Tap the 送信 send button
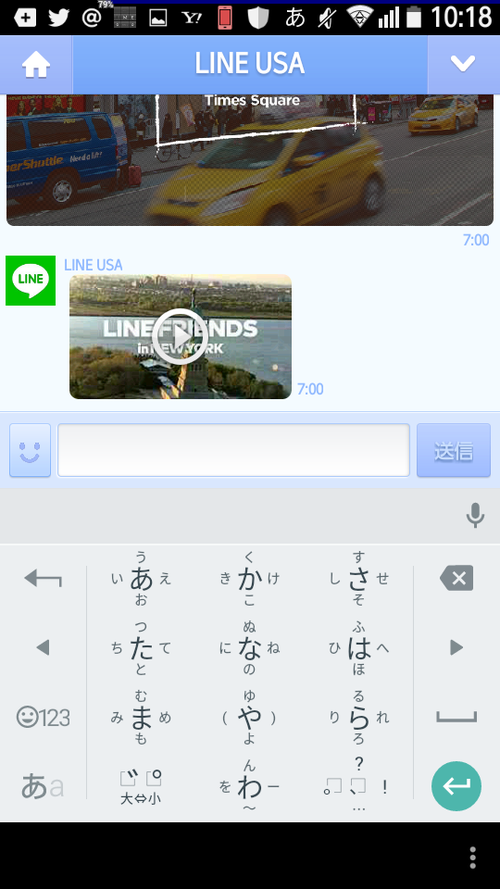This screenshot has width=500, height=889. point(454,450)
